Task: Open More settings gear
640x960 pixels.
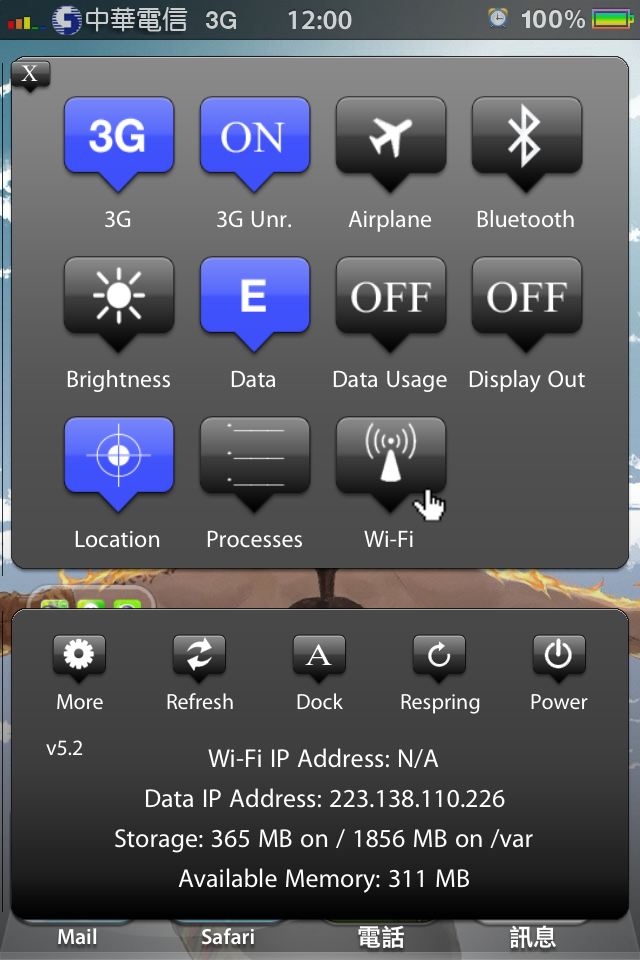Action: 79,658
